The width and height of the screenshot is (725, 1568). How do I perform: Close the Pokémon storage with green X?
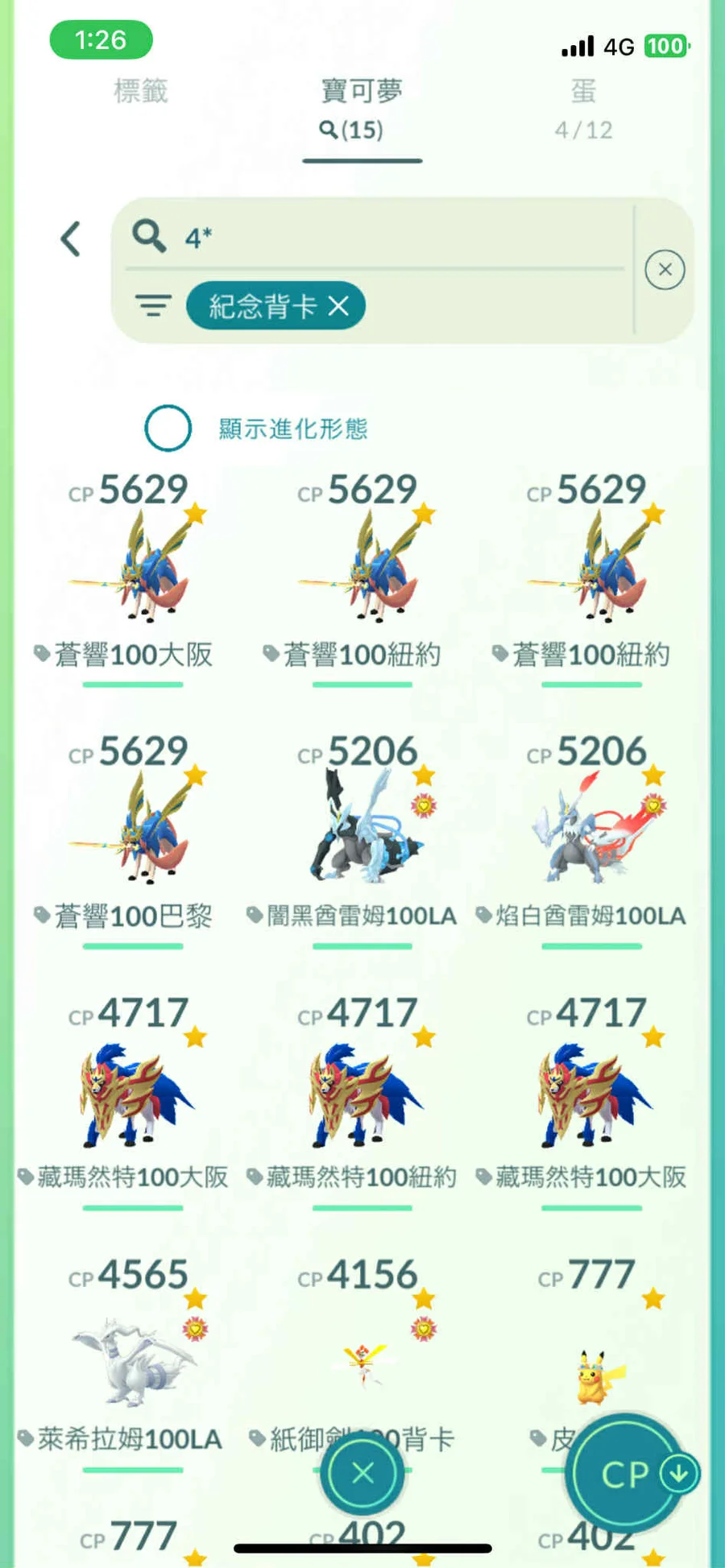362,1473
